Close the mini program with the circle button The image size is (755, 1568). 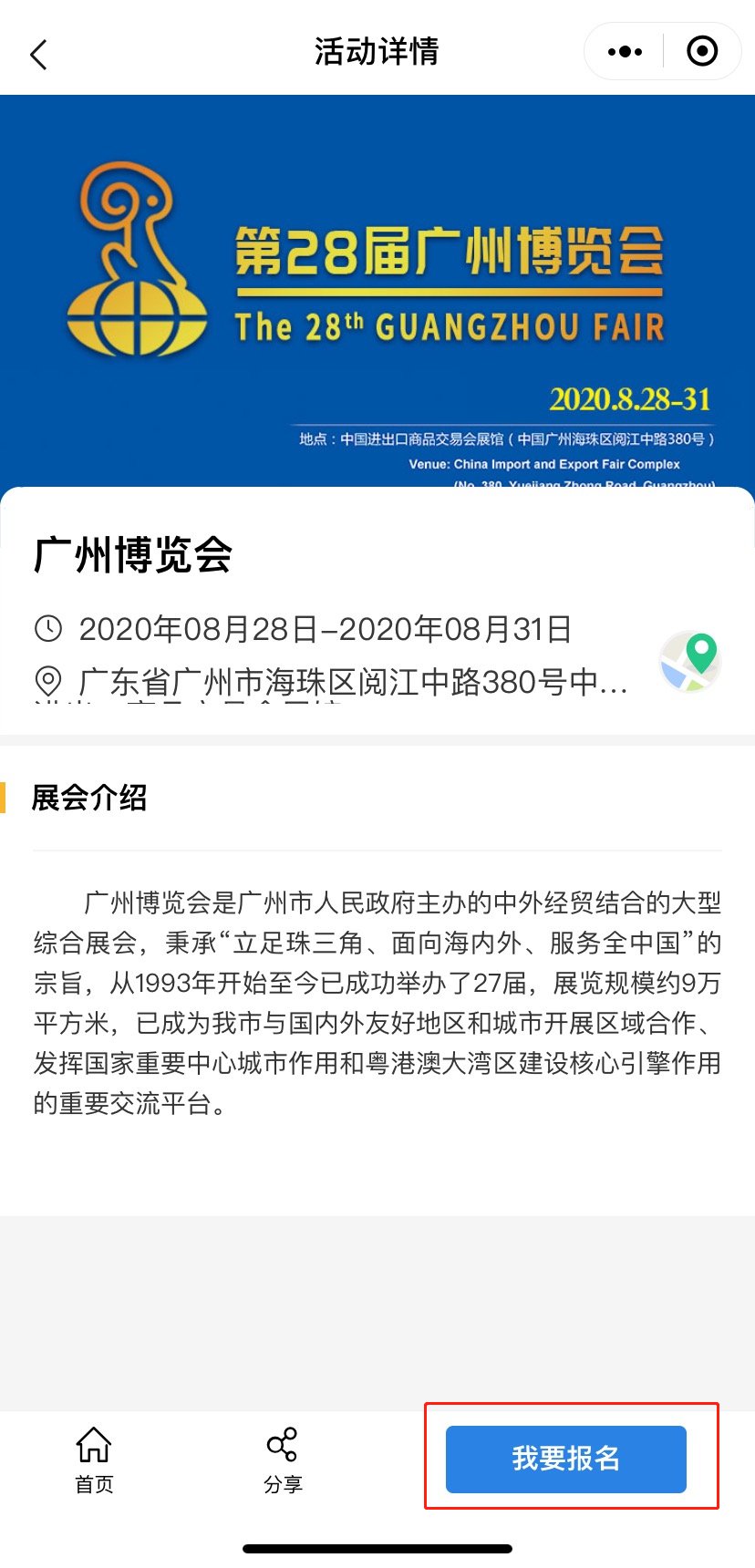[701, 52]
